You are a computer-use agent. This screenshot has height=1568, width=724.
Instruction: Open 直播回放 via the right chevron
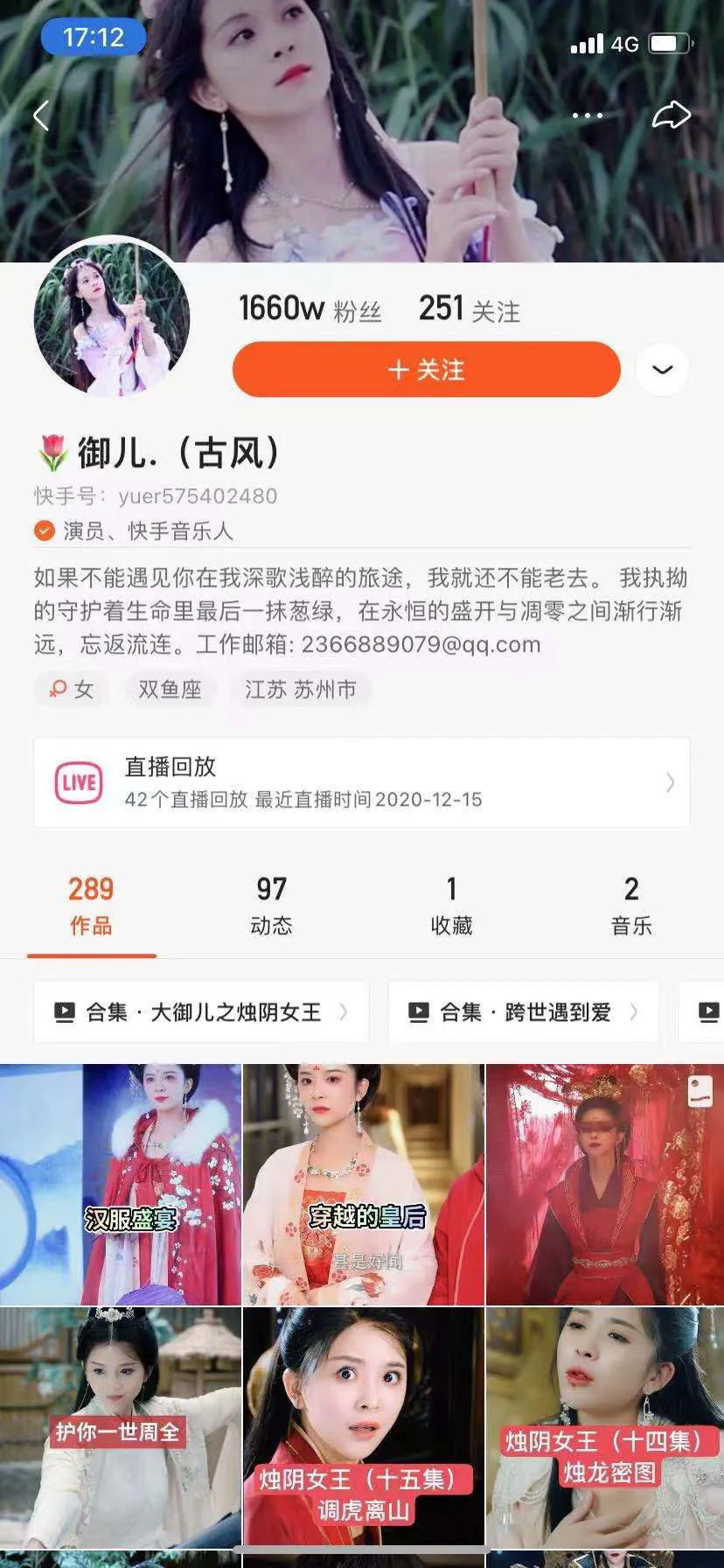tap(671, 783)
